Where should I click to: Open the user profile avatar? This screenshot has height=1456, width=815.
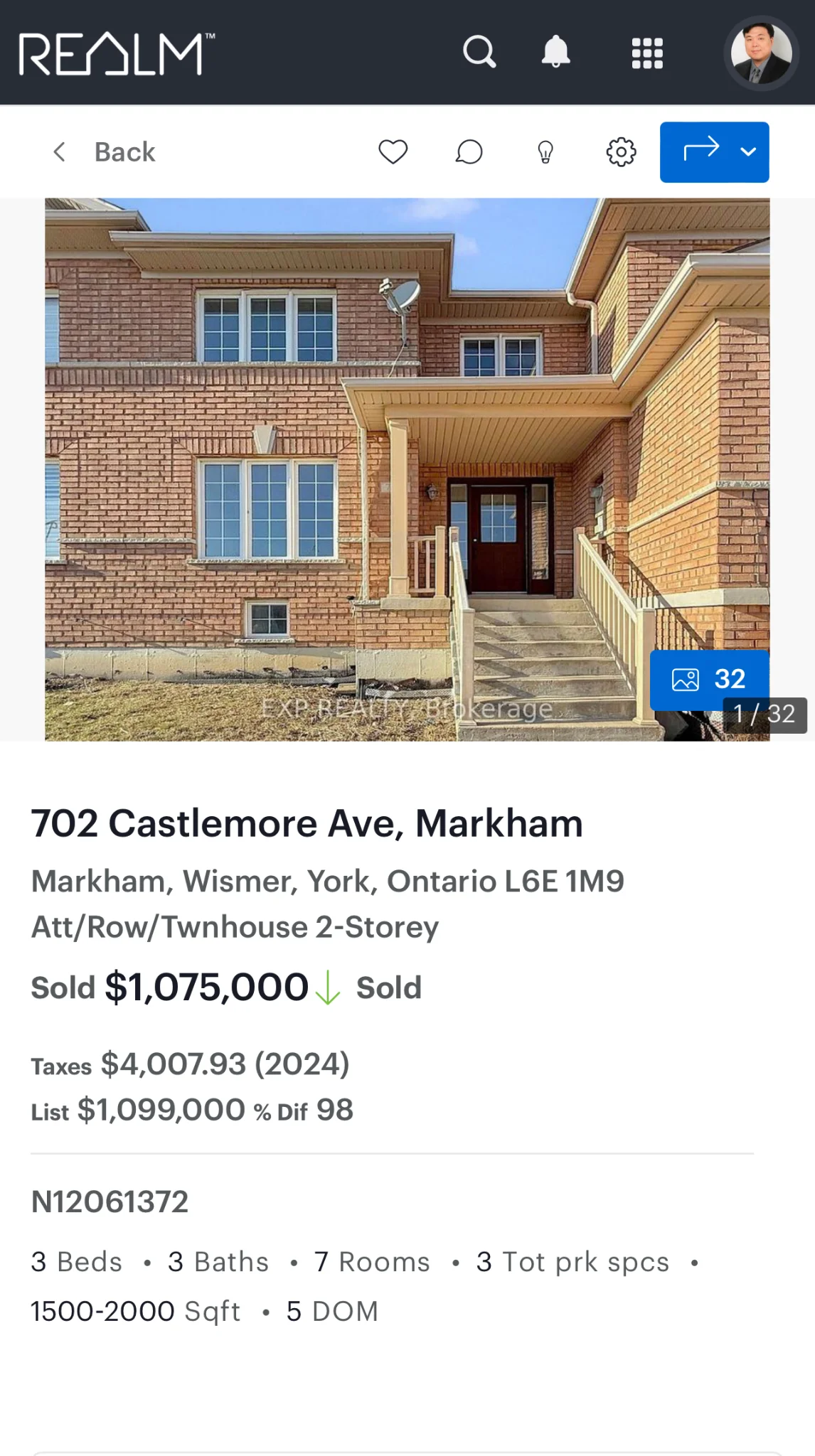761,53
